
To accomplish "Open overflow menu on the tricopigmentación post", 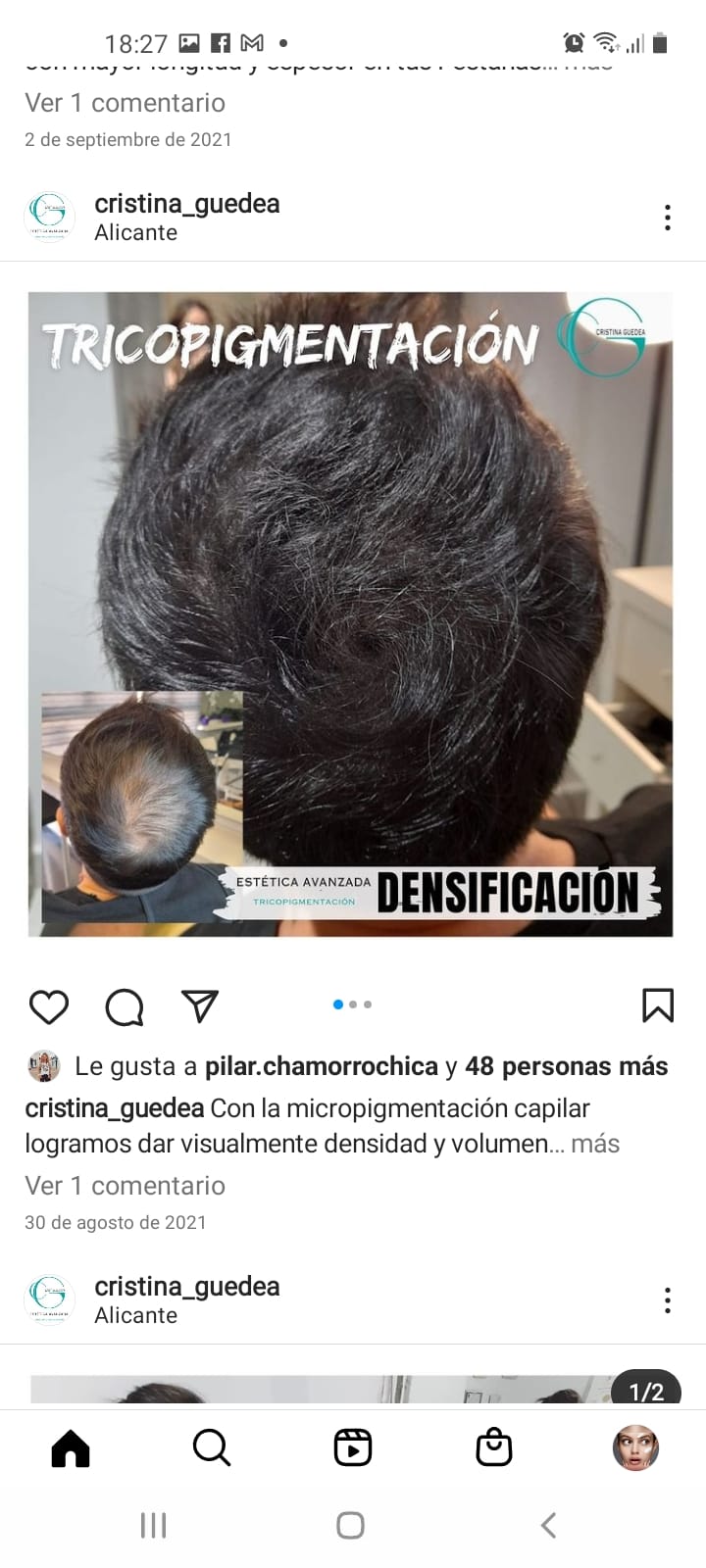I will point(668,218).
